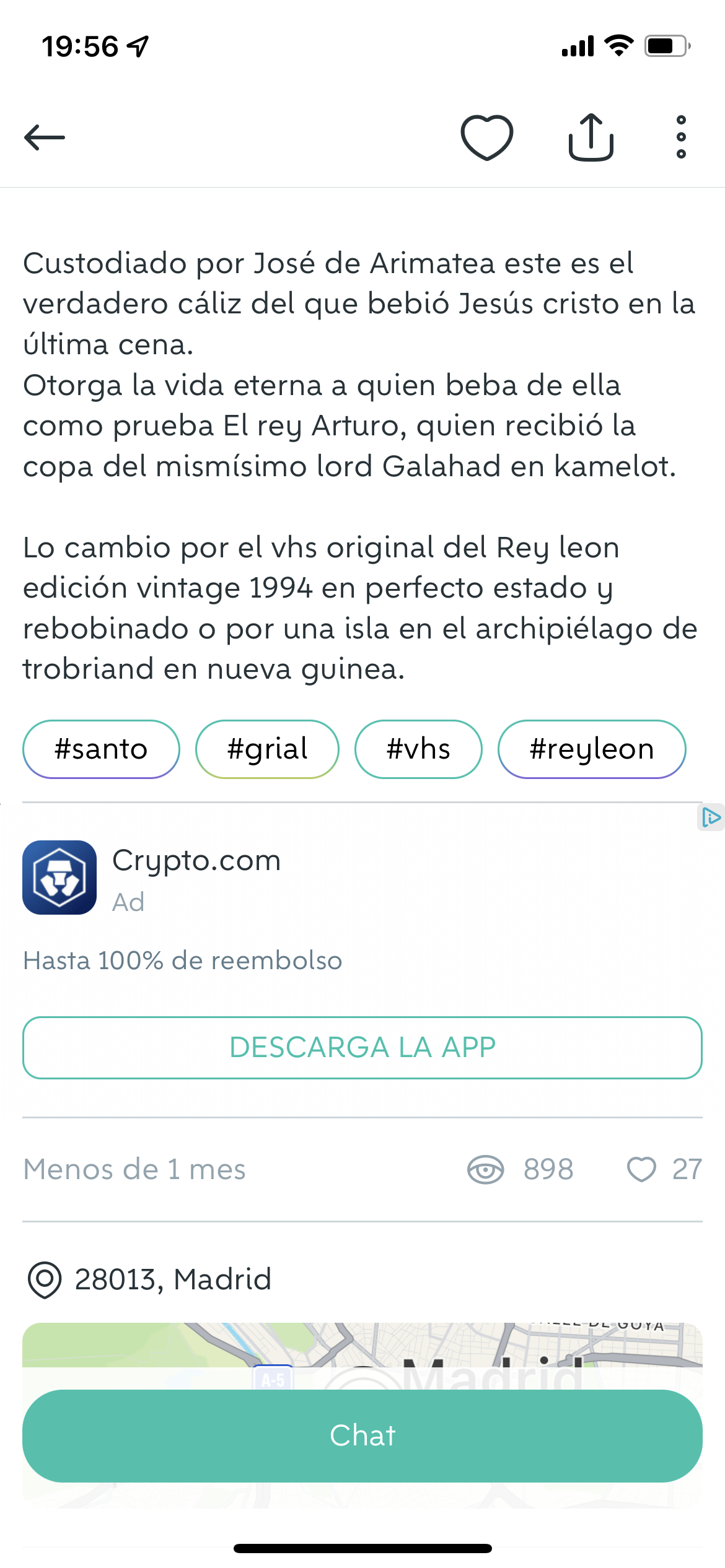Open the AdChoices info icon
Image resolution: width=725 pixels, height=1568 pixels.
tap(710, 817)
